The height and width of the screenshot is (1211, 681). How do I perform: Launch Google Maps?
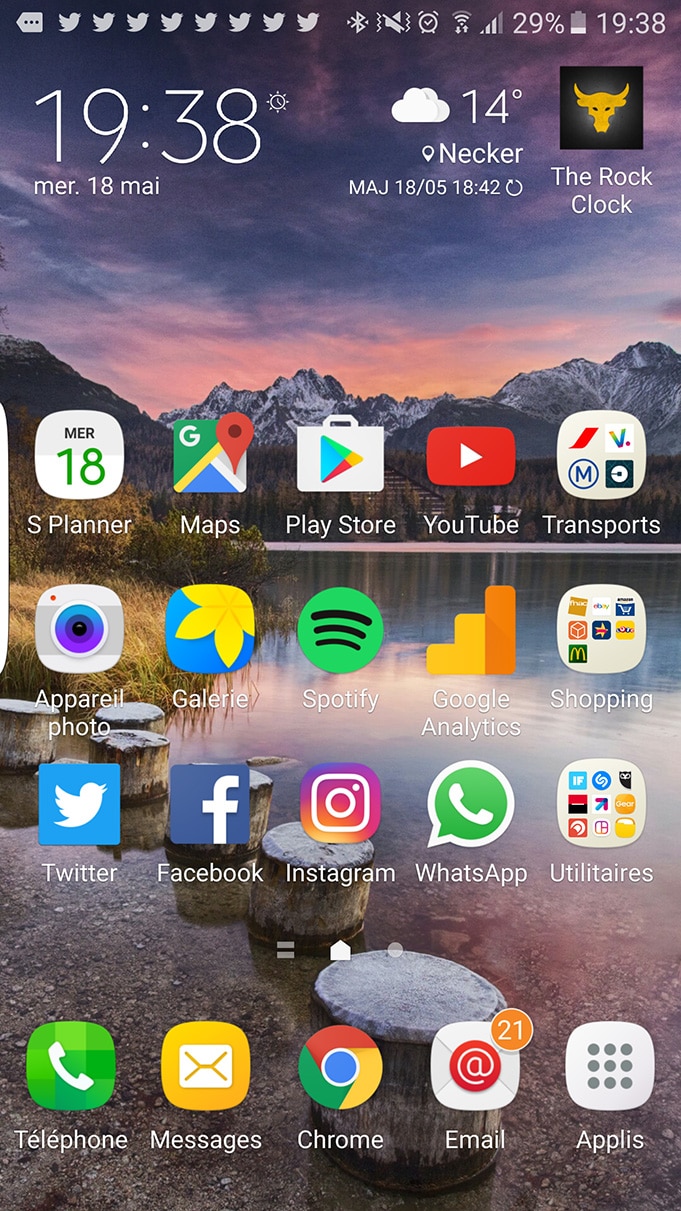pos(210,456)
